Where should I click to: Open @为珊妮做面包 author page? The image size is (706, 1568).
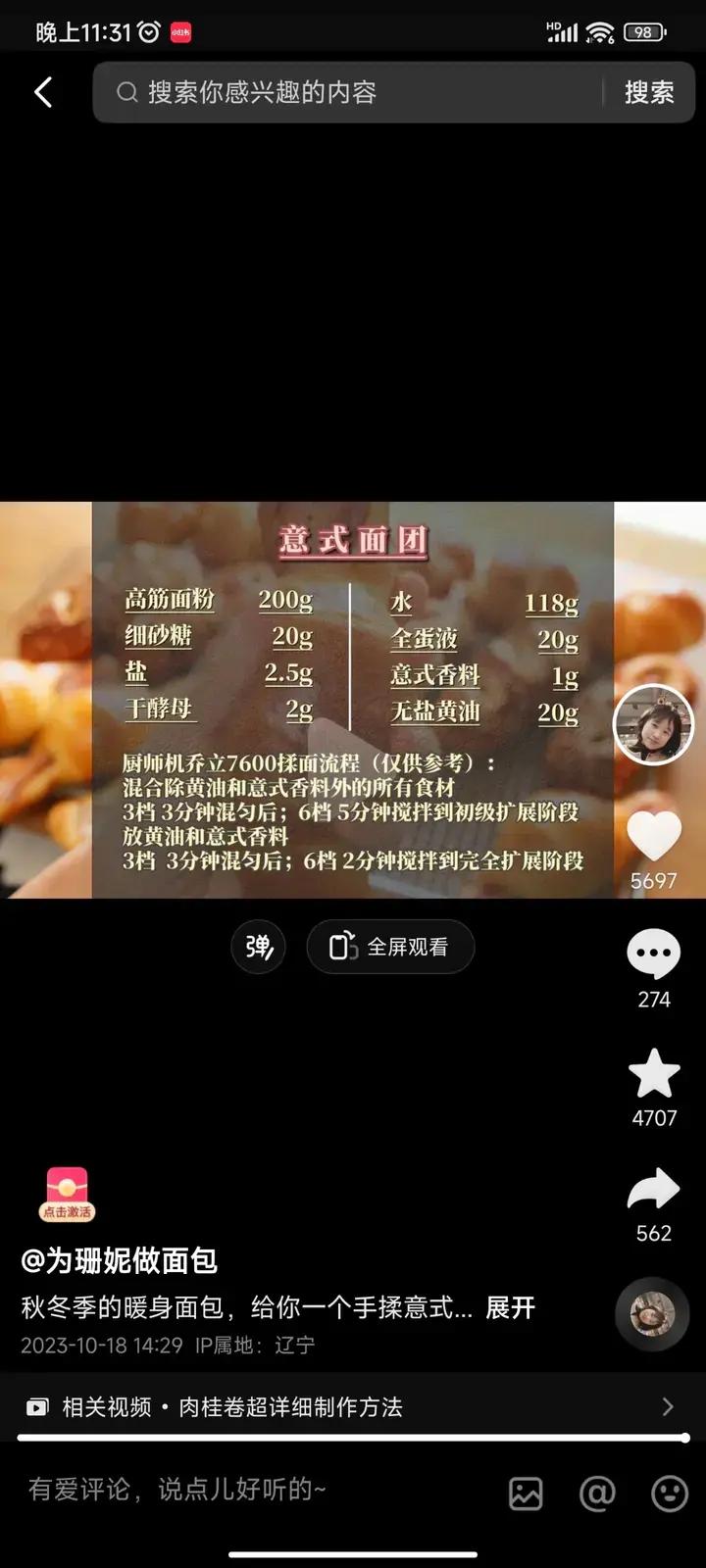tap(120, 1261)
